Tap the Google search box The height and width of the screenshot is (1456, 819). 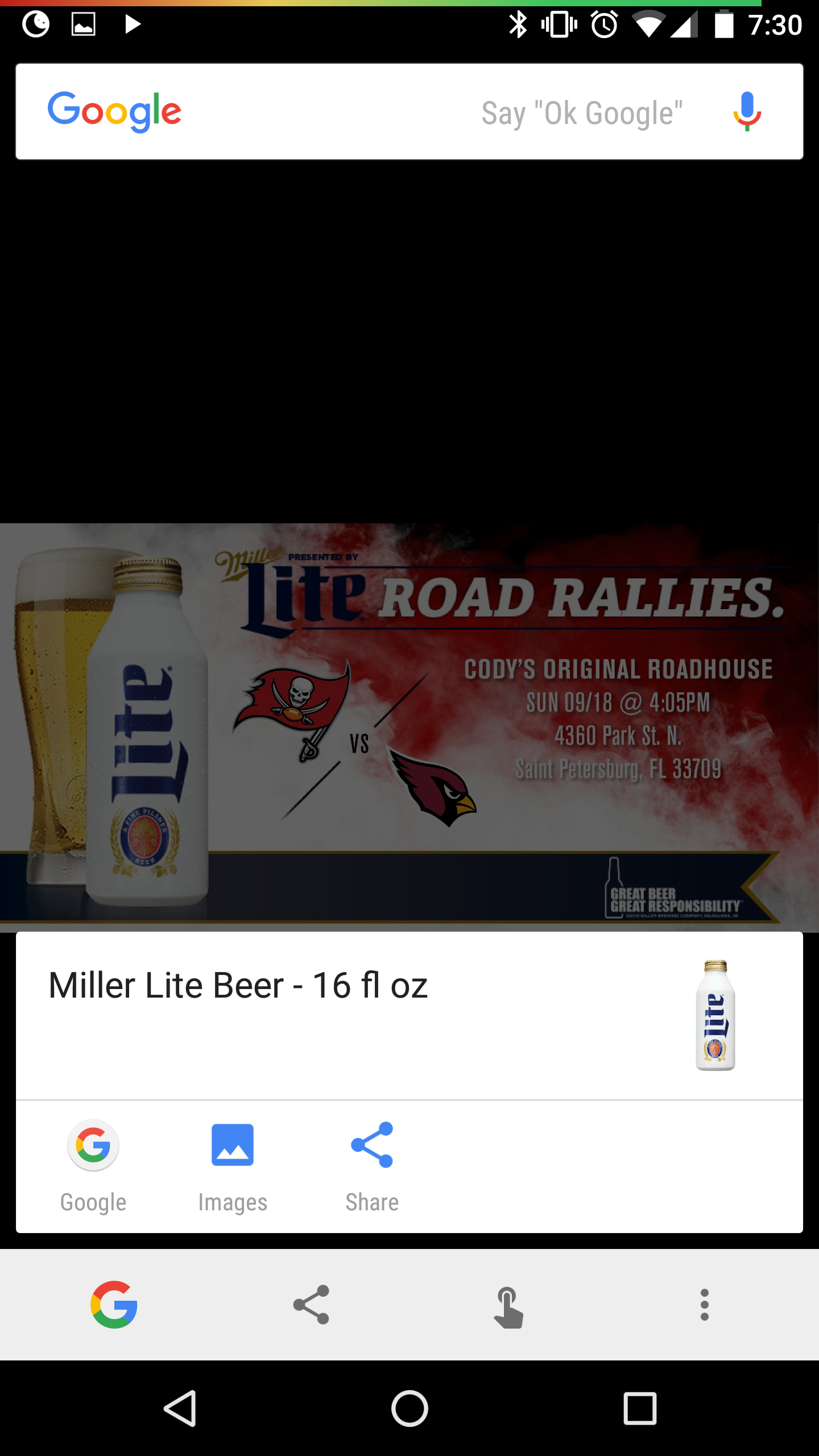pos(364,112)
